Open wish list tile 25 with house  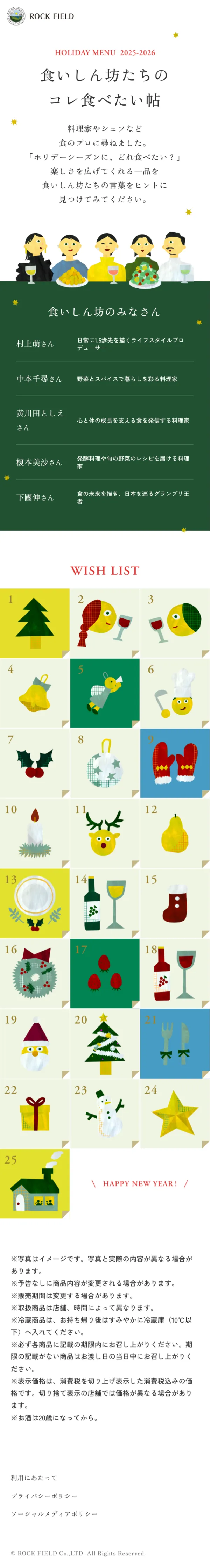tap(35, 1183)
